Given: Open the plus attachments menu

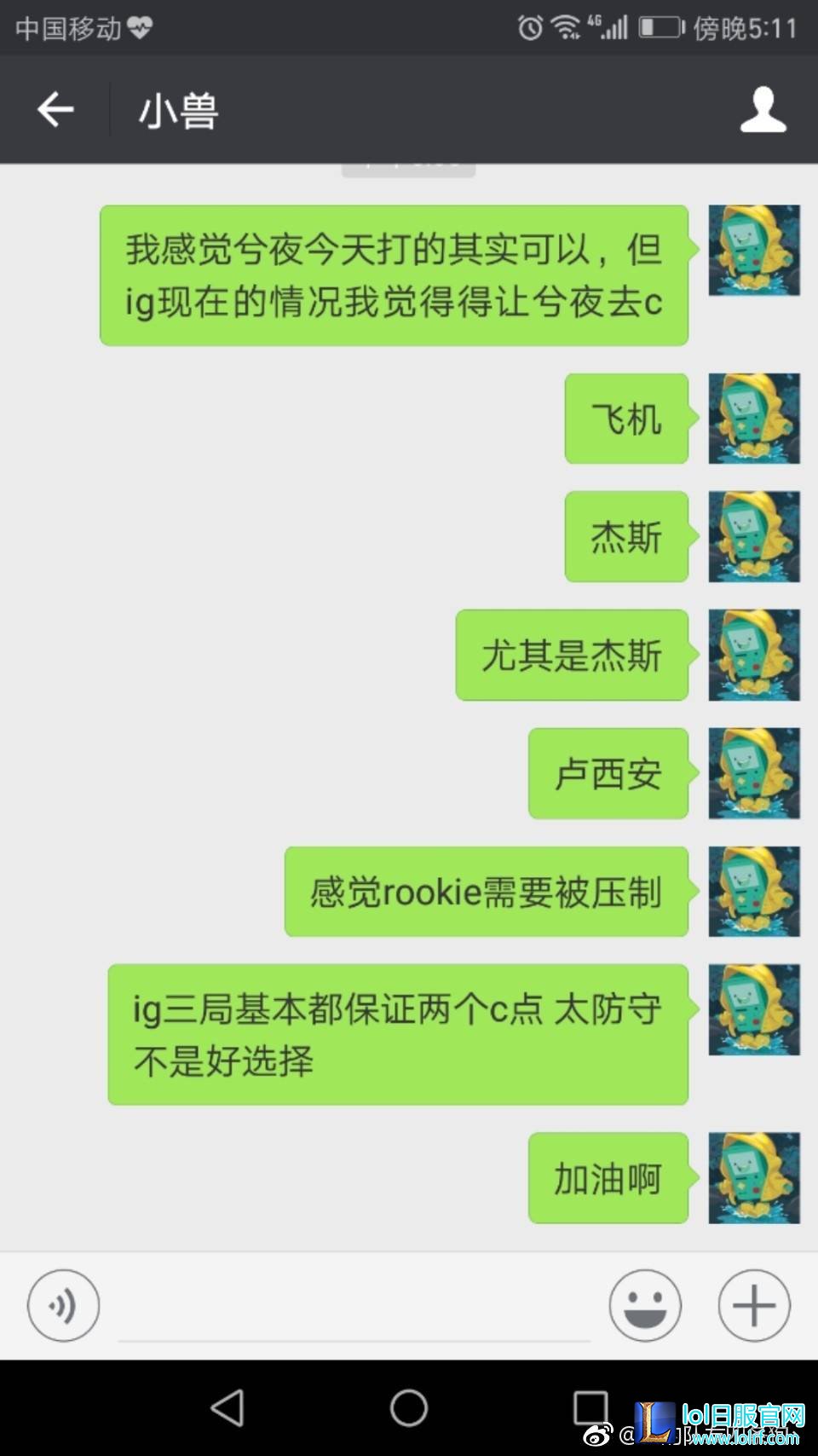Looking at the screenshot, I should click(754, 1305).
